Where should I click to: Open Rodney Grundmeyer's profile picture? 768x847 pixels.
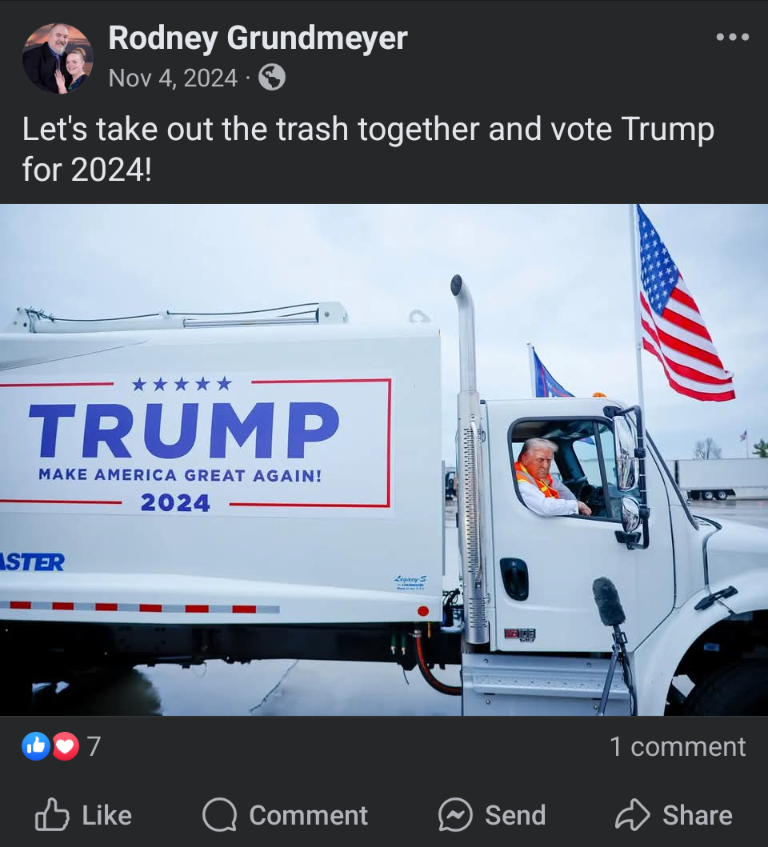pos(57,58)
